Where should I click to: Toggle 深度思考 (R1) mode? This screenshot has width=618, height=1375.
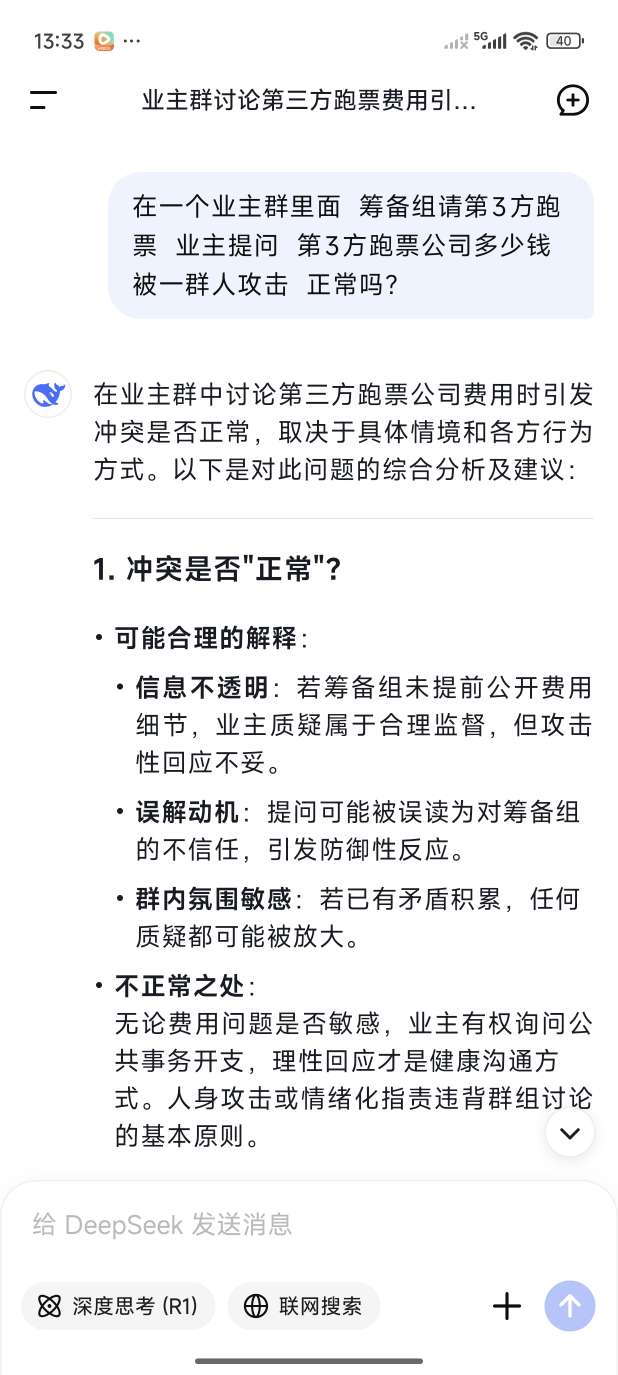(118, 1306)
